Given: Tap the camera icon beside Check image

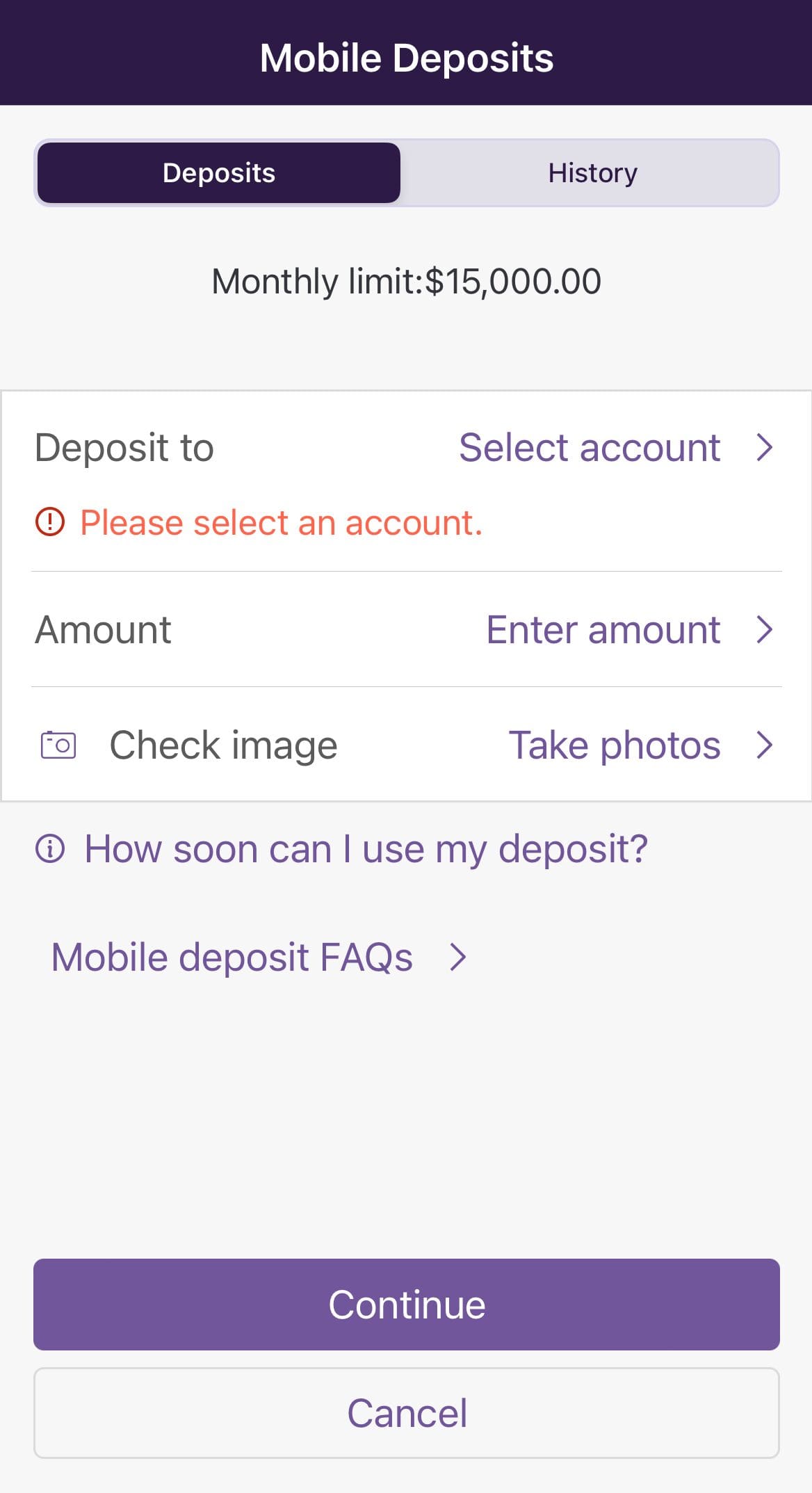Looking at the screenshot, I should click(x=59, y=744).
